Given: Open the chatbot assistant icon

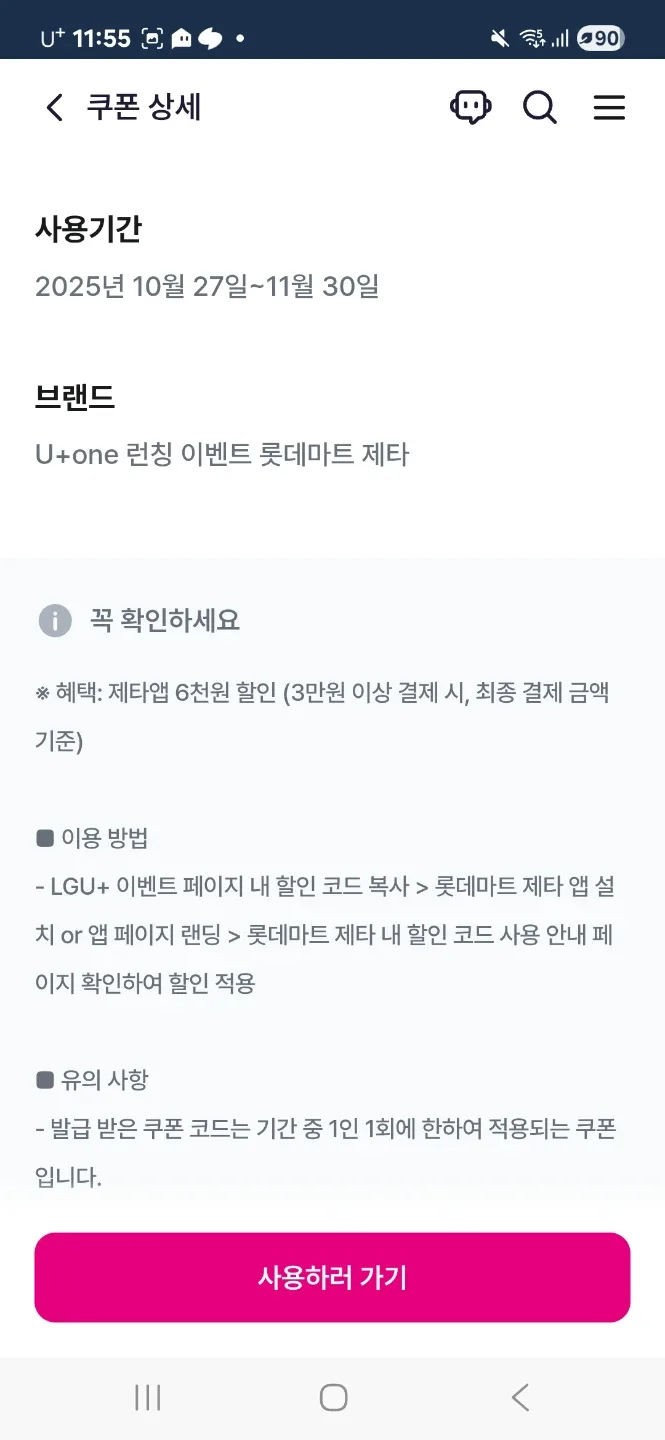Looking at the screenshot, I should pyautogui.click(x=470, y=107).
